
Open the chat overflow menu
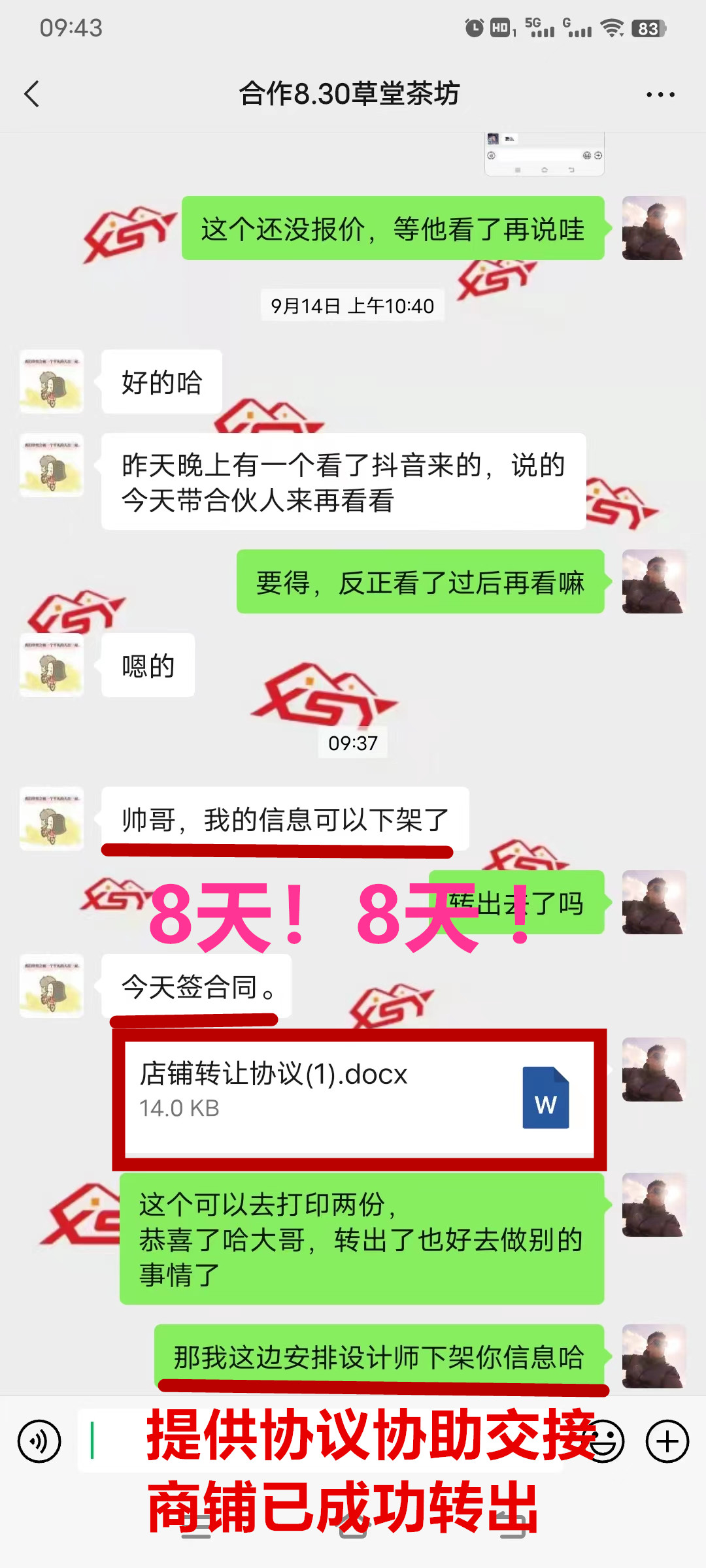pos(660,95)
